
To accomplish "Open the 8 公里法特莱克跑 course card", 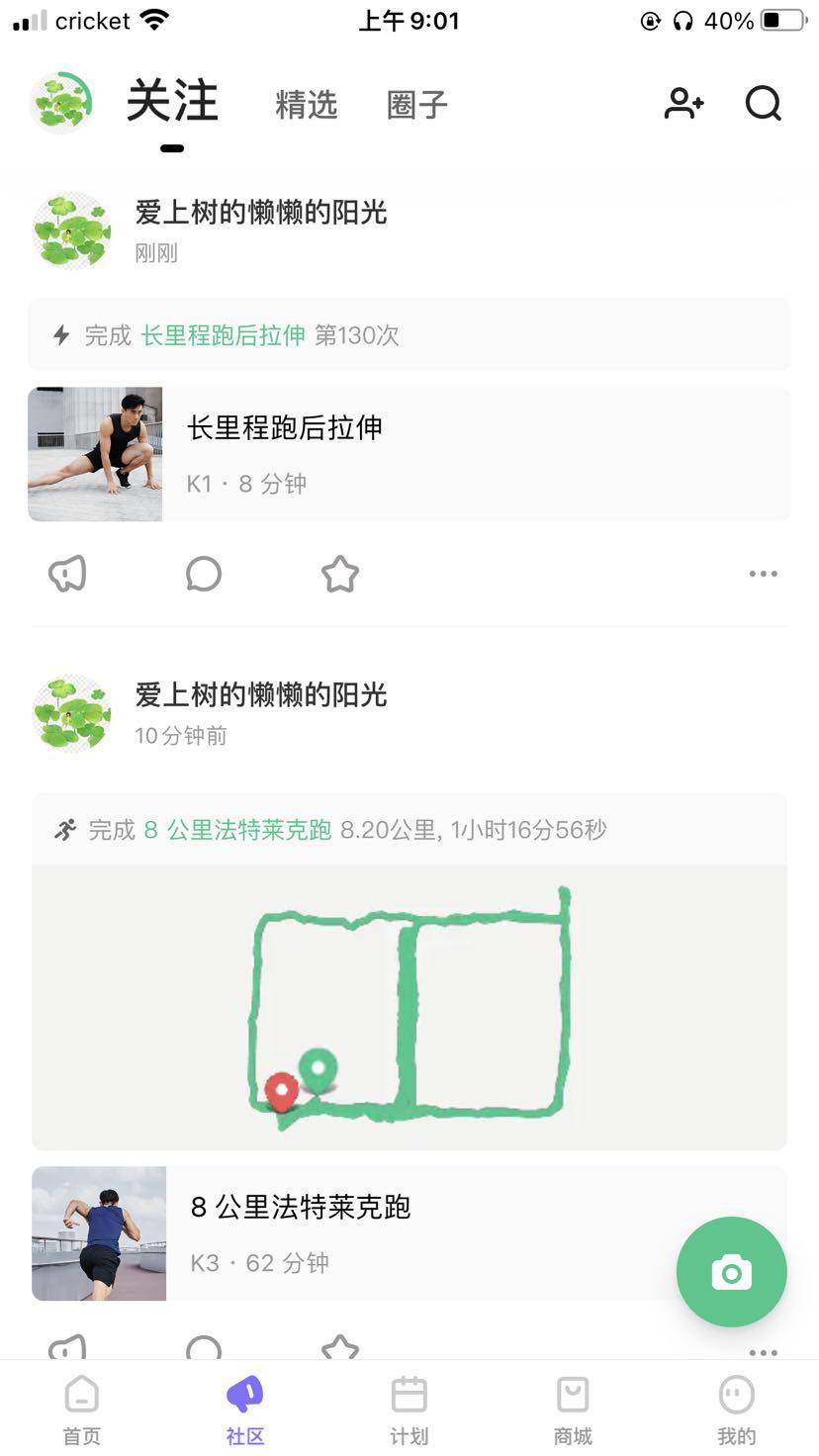I will [x=396, y=1233].
